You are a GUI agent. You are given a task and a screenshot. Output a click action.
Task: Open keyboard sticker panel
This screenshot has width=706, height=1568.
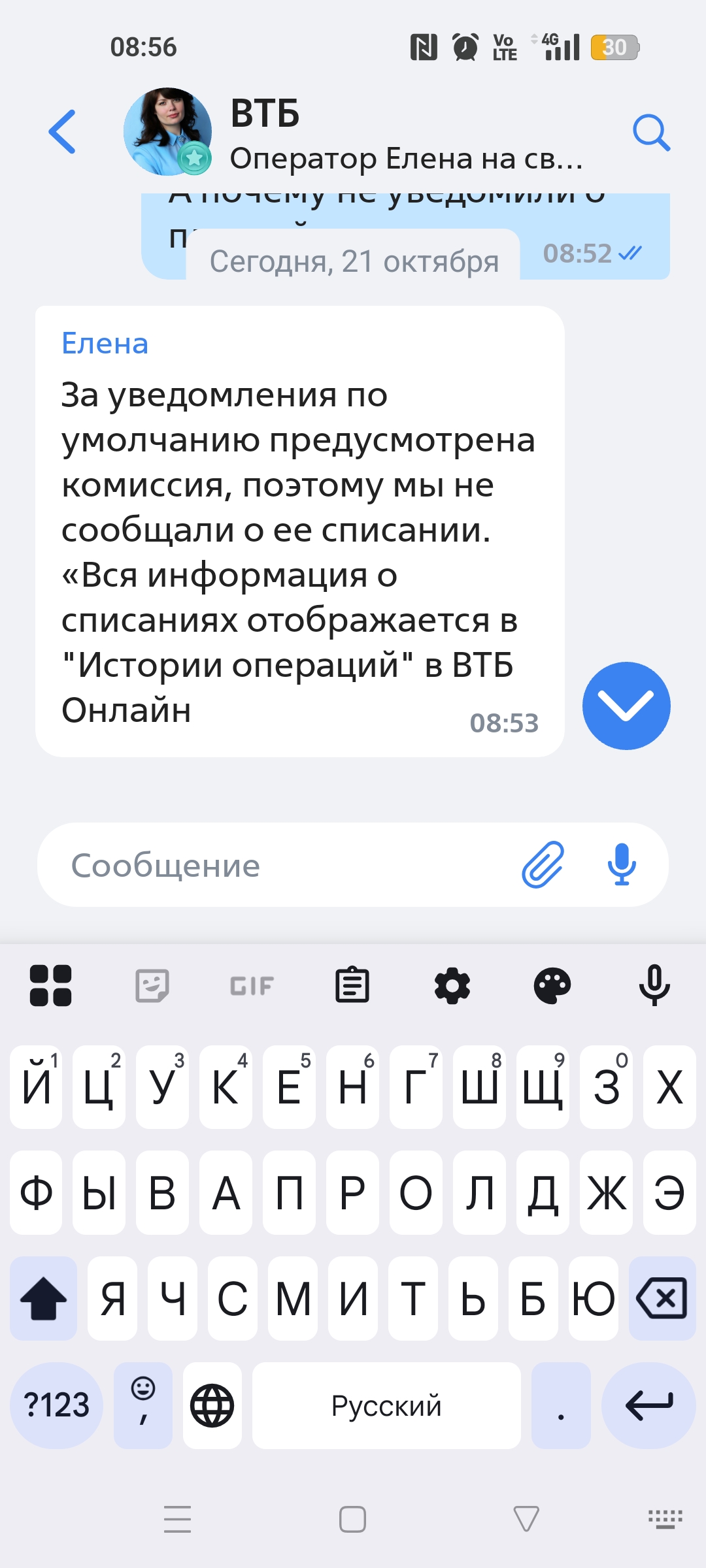pyautogui.click(x=152, y=985)
